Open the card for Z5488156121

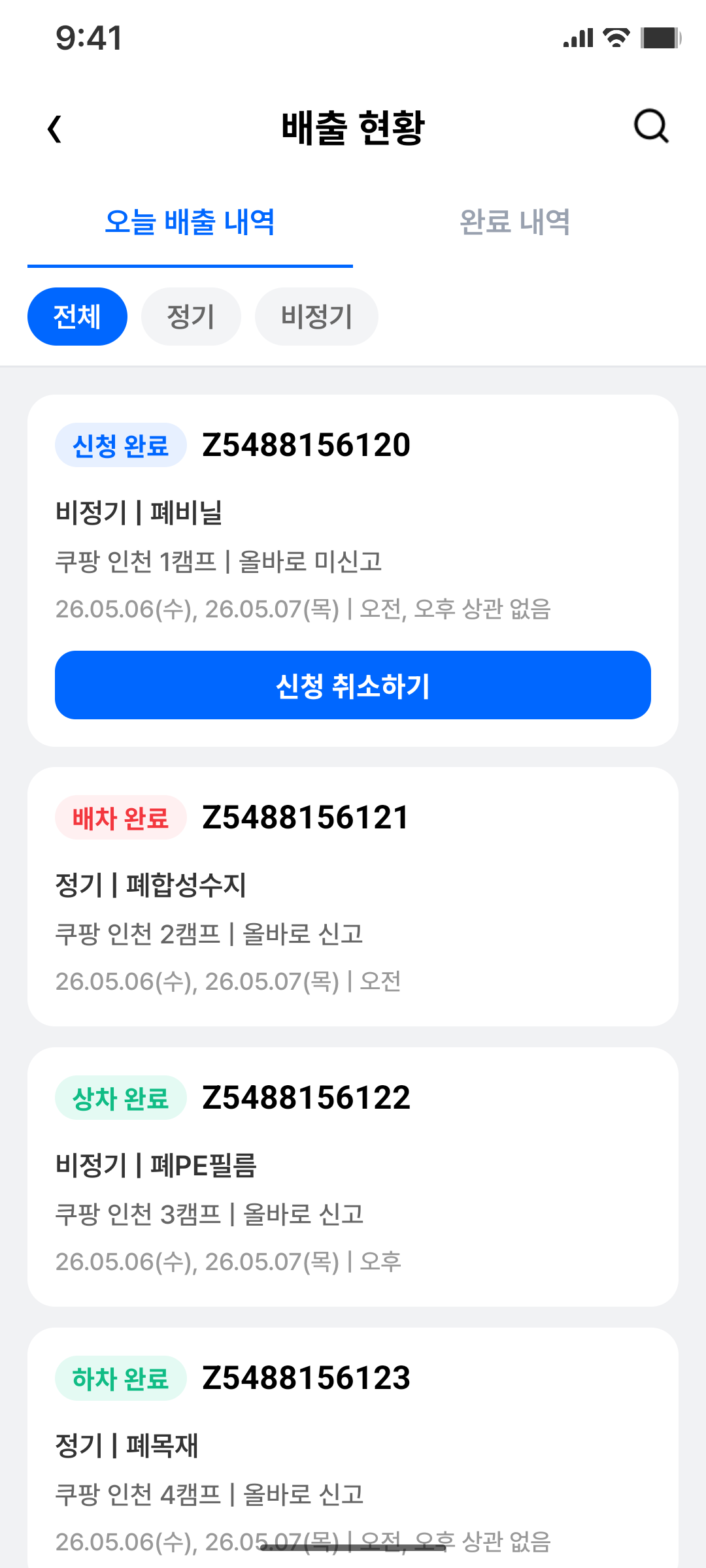pos(353,896)
